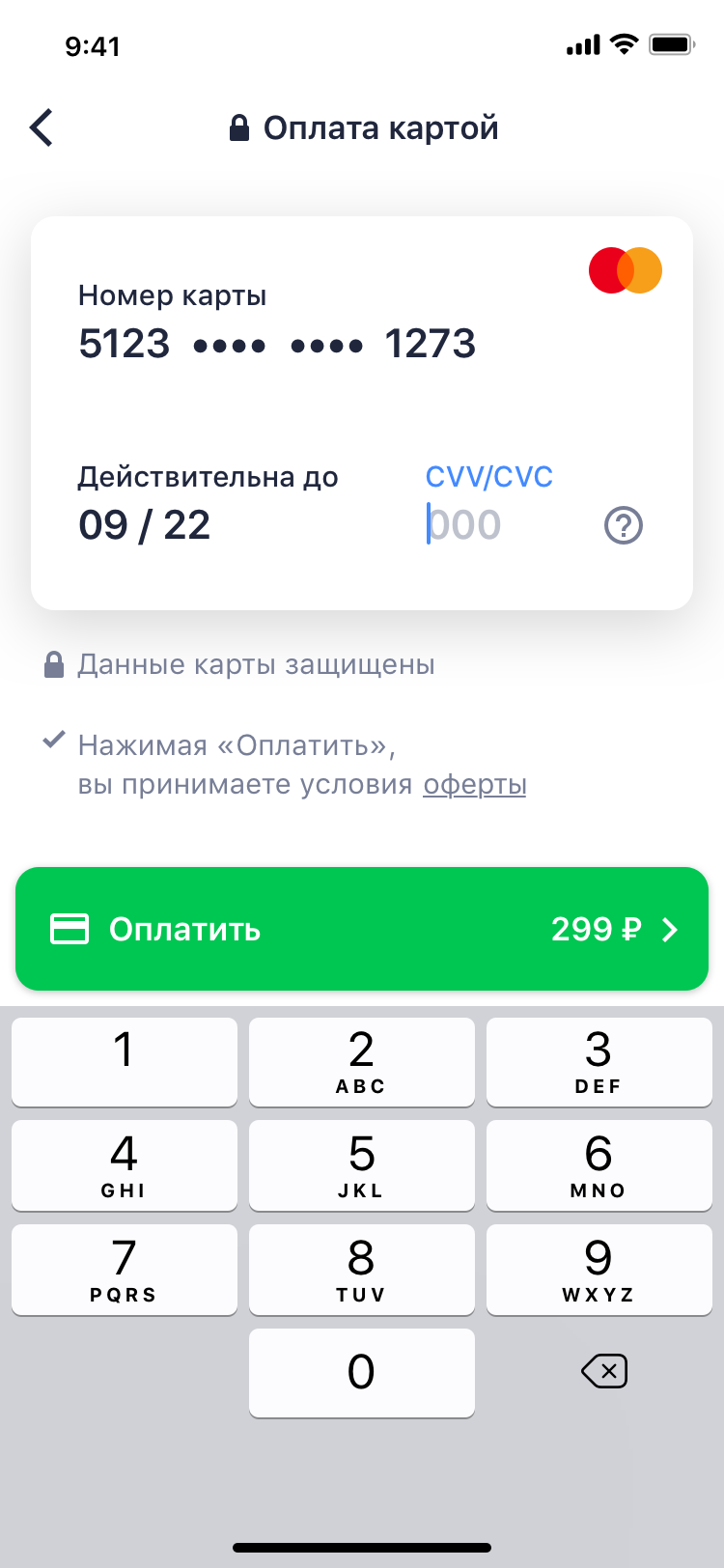Edit the card number field
This screenshot has width=724, height=1568.
tap(277, 344)
